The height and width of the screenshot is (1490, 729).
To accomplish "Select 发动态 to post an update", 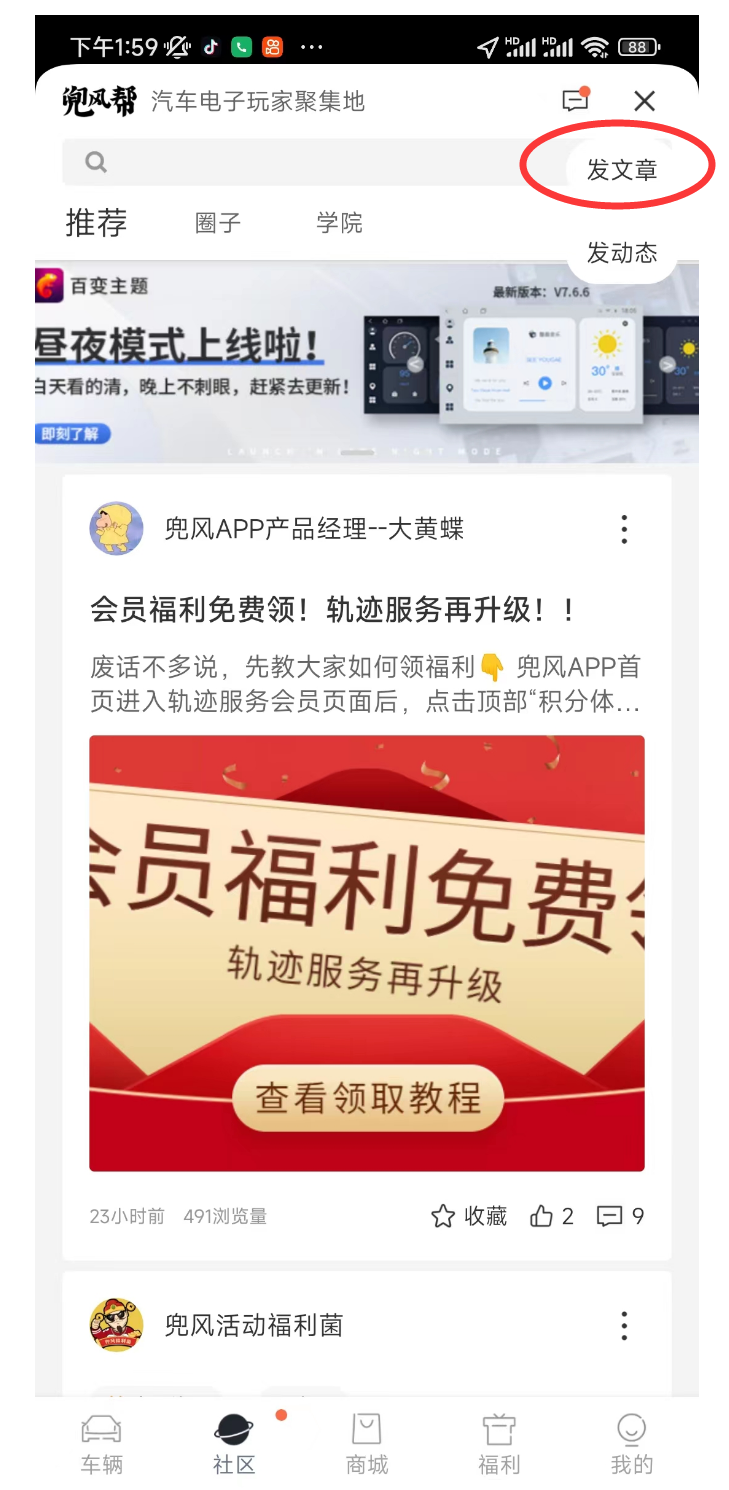I will [x=622, y=253].
